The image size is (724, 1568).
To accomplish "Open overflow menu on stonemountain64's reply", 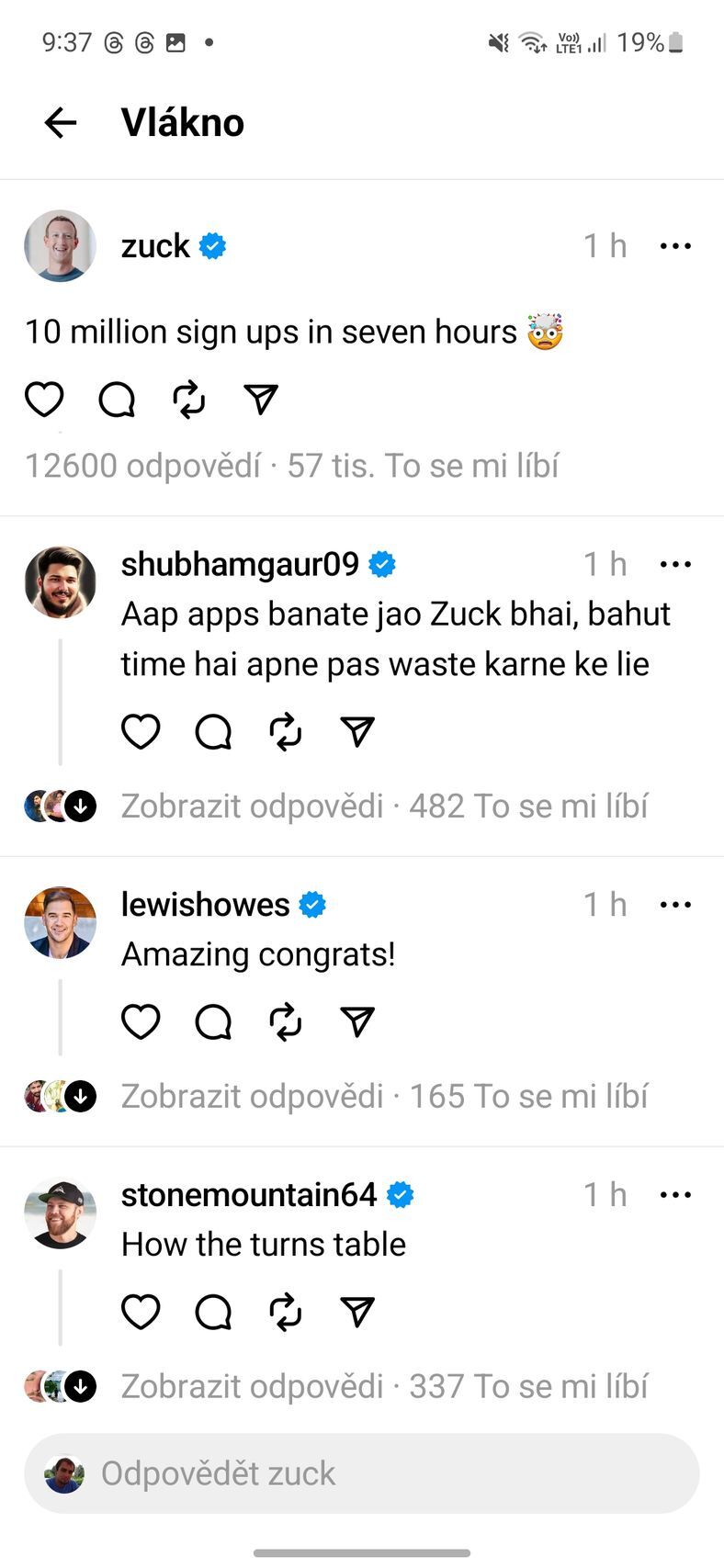I will pyautogui.click(x=675, y=1195).
